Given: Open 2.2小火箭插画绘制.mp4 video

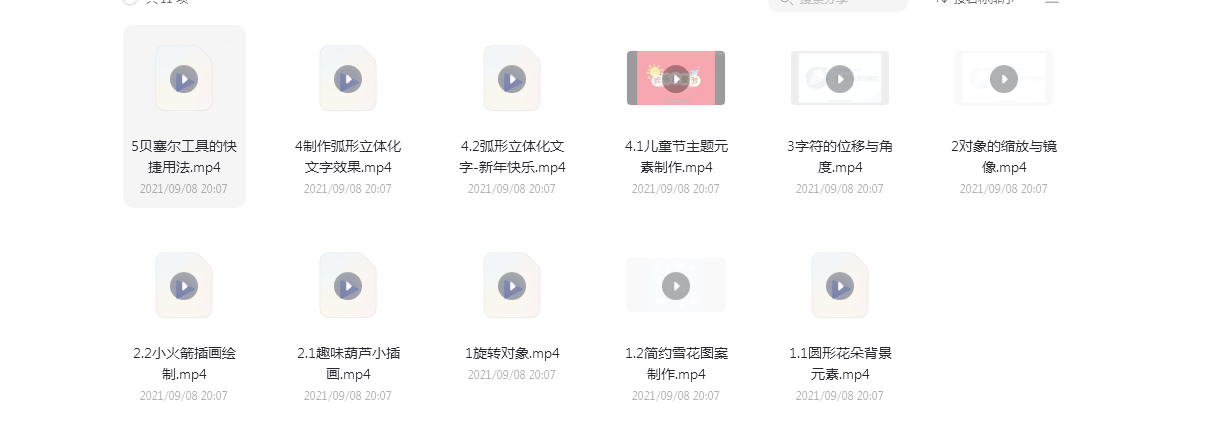Looking at the screenshot, I should pos(184,286).
